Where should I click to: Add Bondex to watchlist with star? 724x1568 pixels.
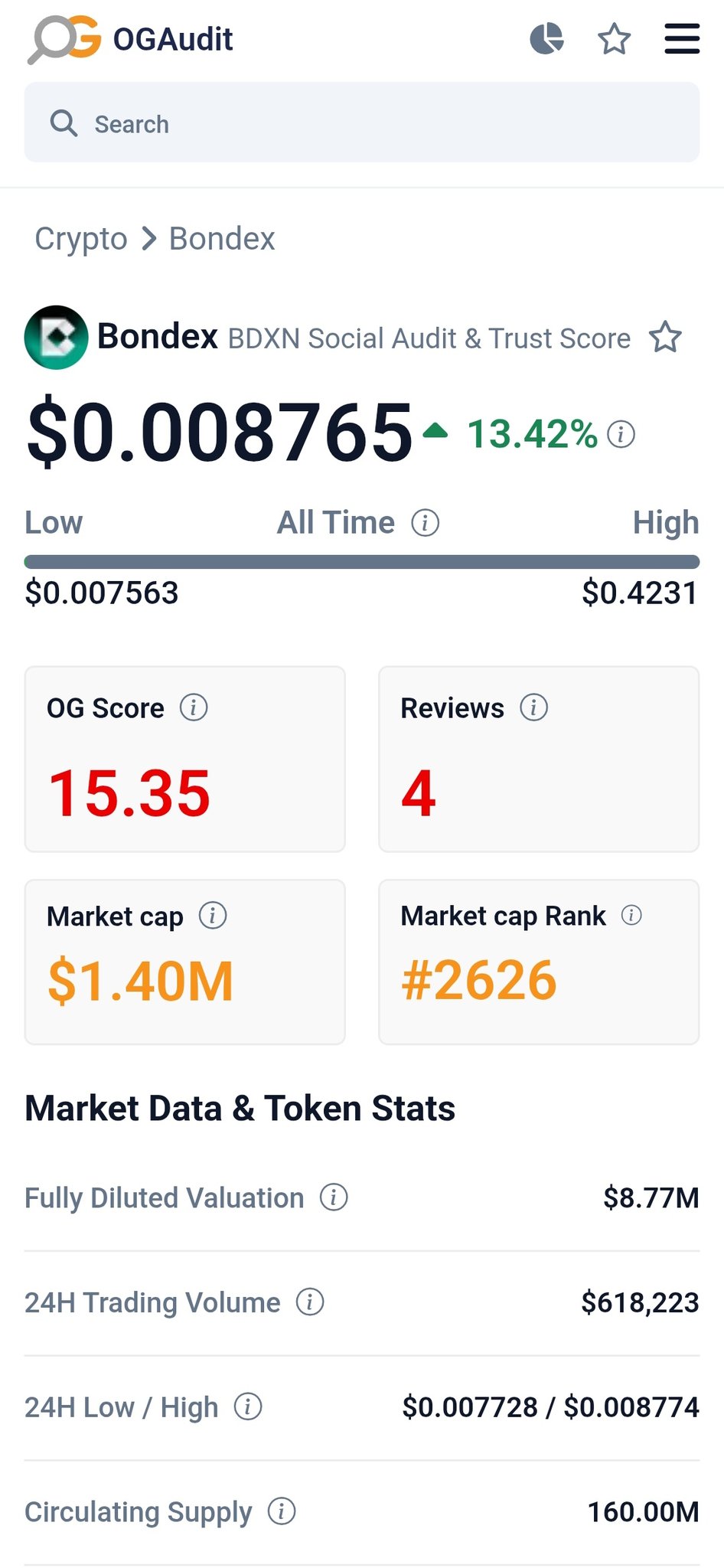[665, 338]
